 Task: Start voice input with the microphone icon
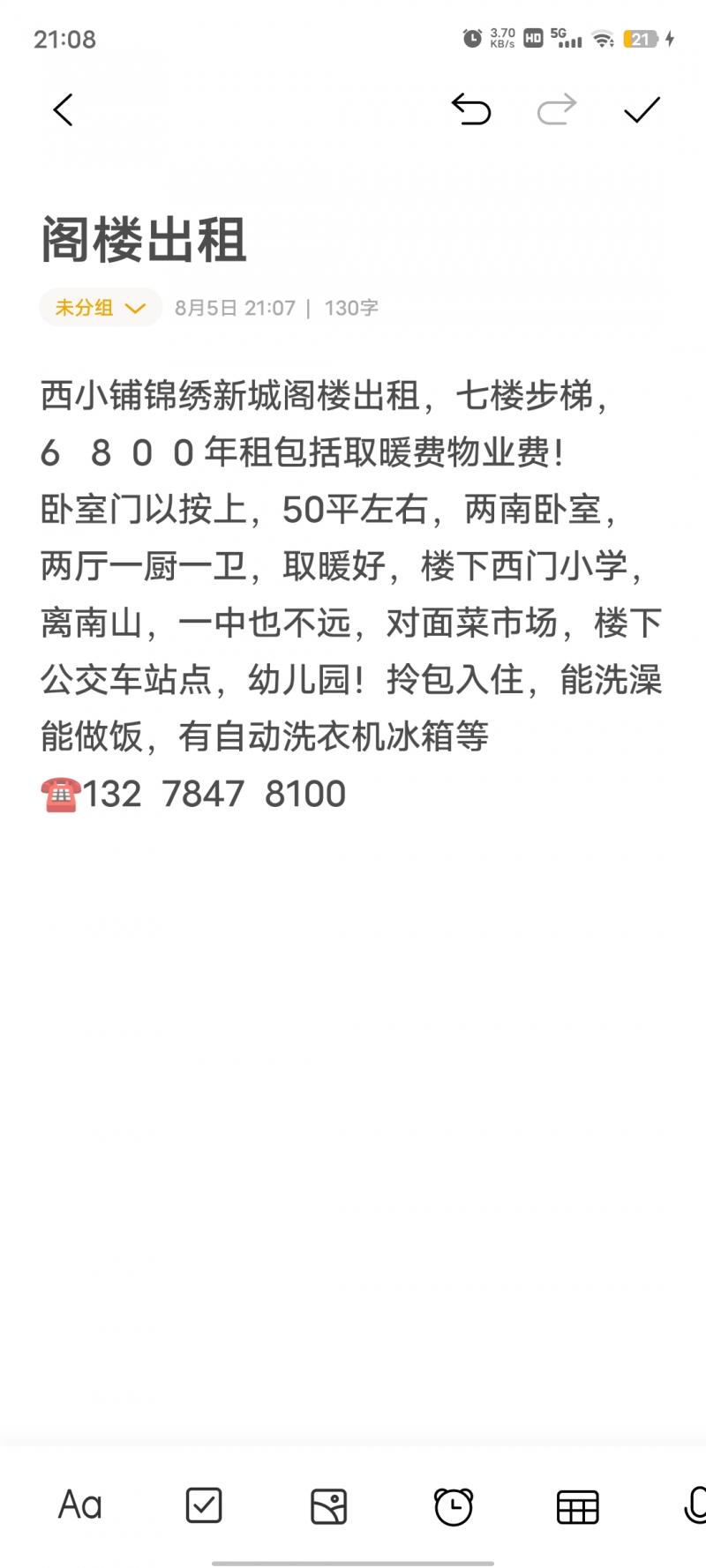point(695,1505)
